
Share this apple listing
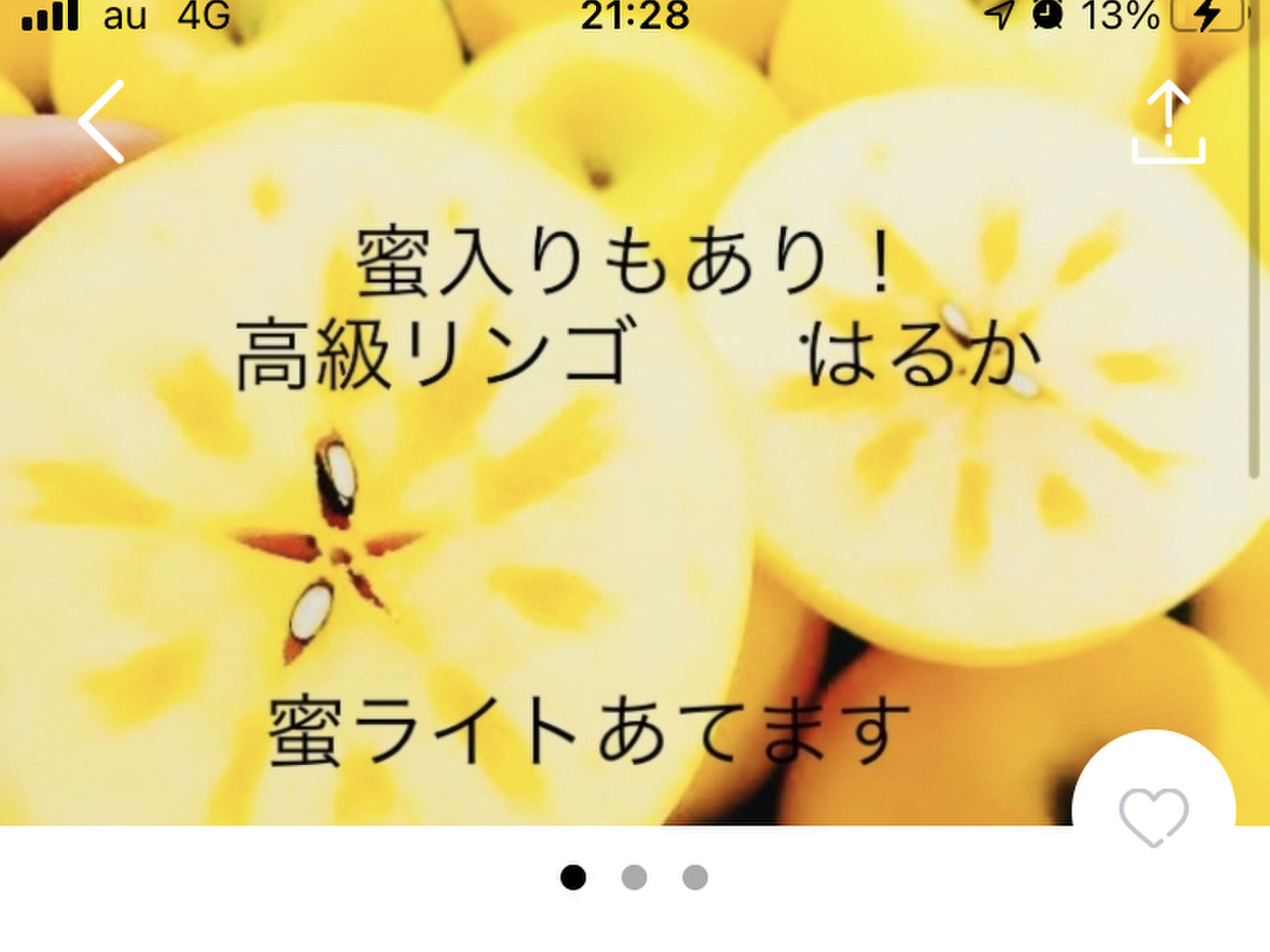pos(1168,123)
